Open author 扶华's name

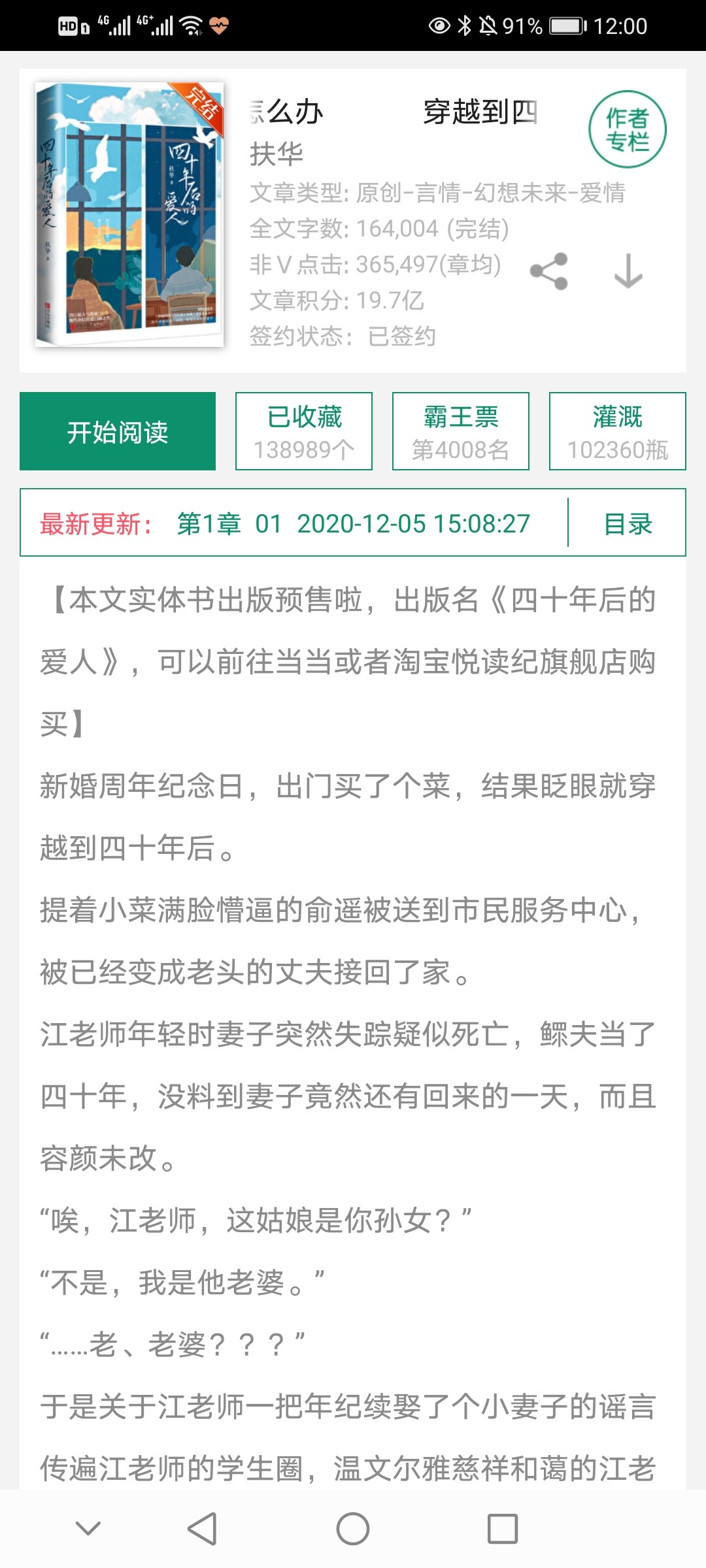277,155
